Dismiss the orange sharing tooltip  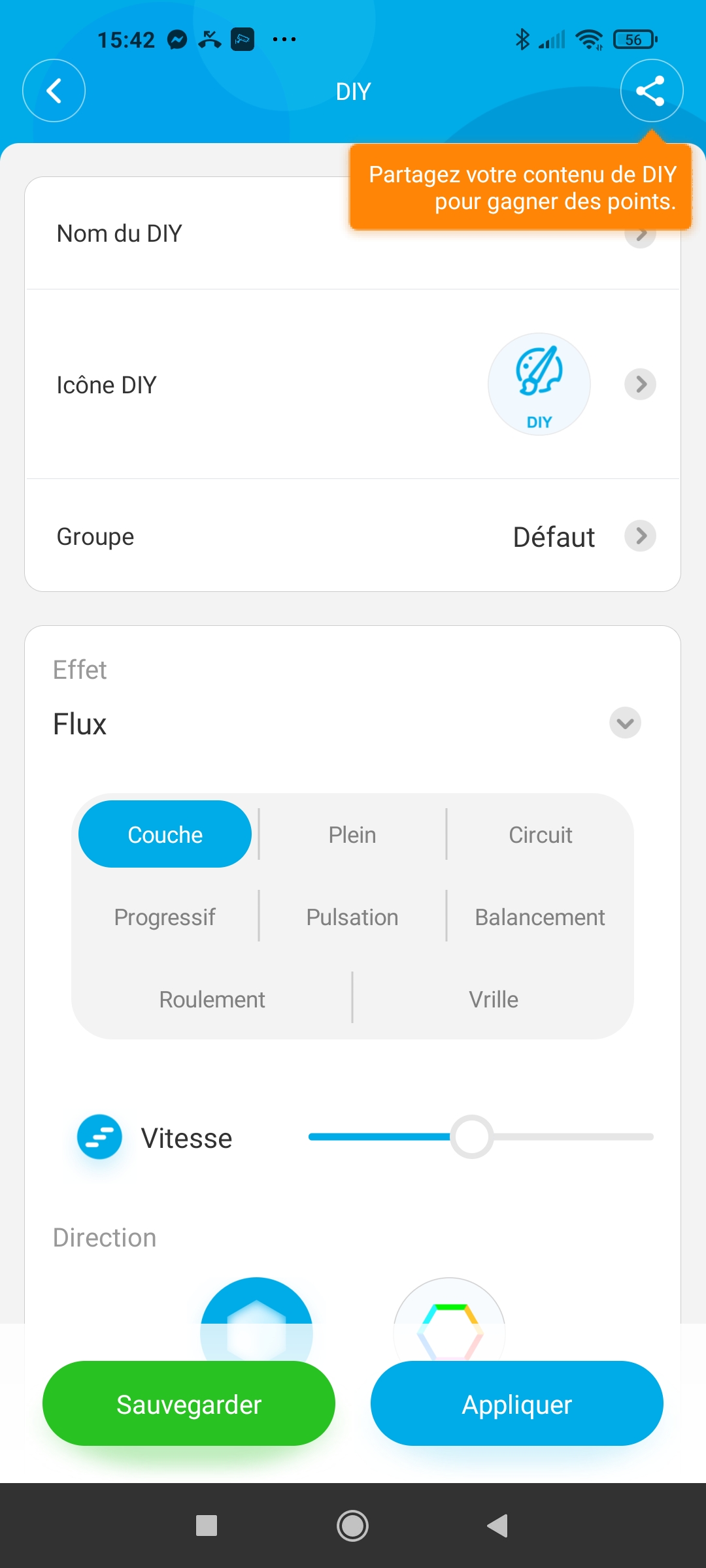pos(521,188)
